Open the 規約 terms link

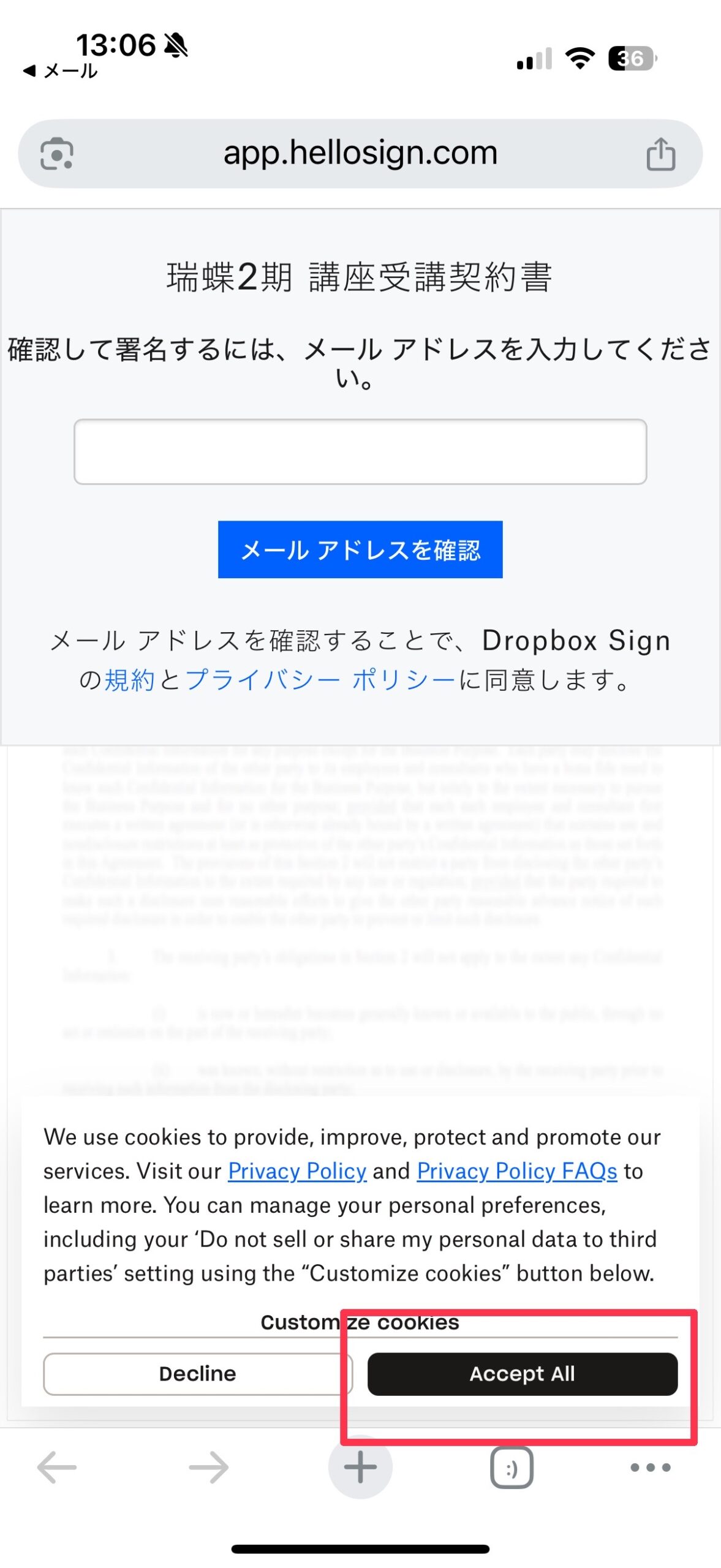[x=129, y=679]
